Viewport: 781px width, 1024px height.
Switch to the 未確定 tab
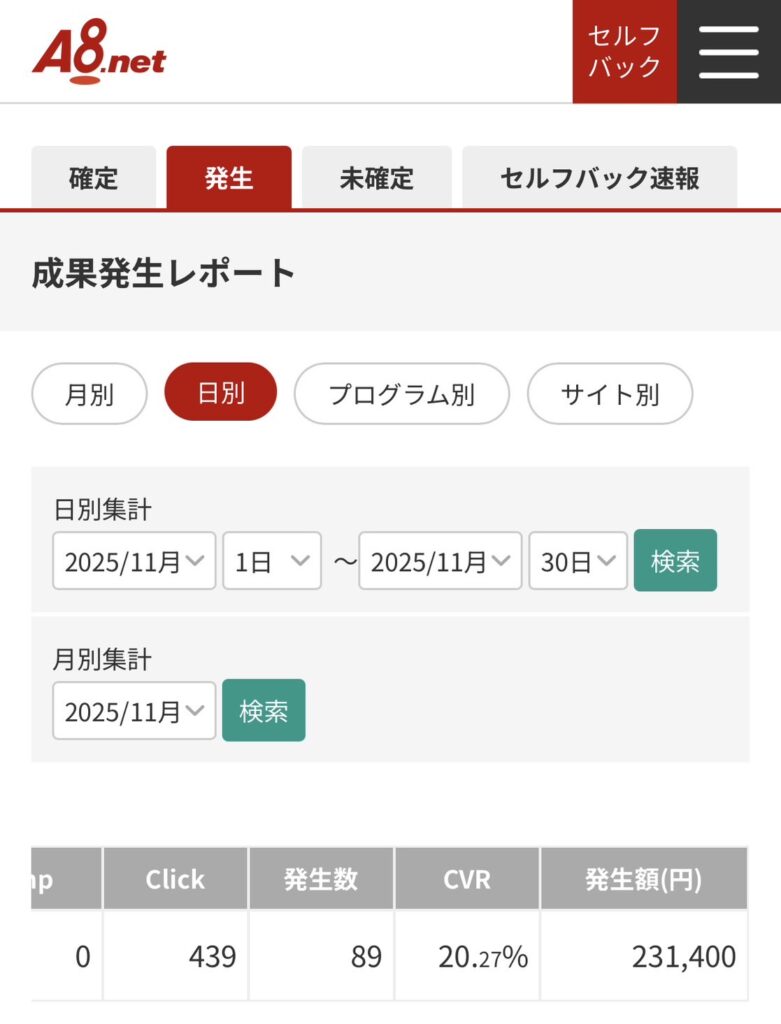coord(376,178)
